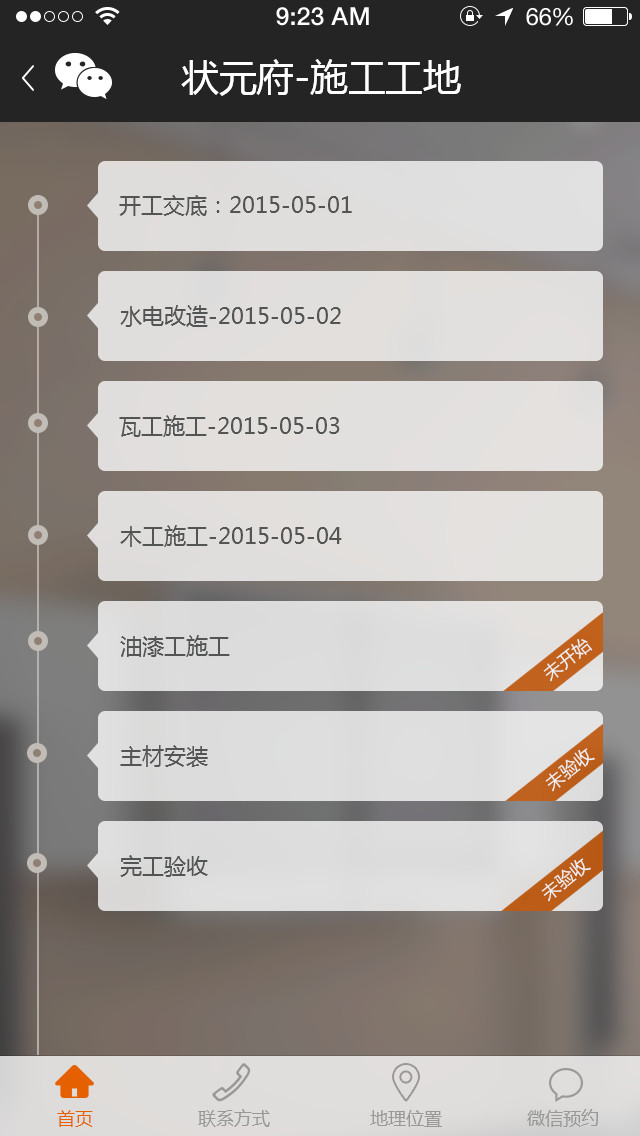Switch to the 联系方式 tab
Viewport: 640px width, 1136px height.
pyautogui.click(x=233, y=1096)
